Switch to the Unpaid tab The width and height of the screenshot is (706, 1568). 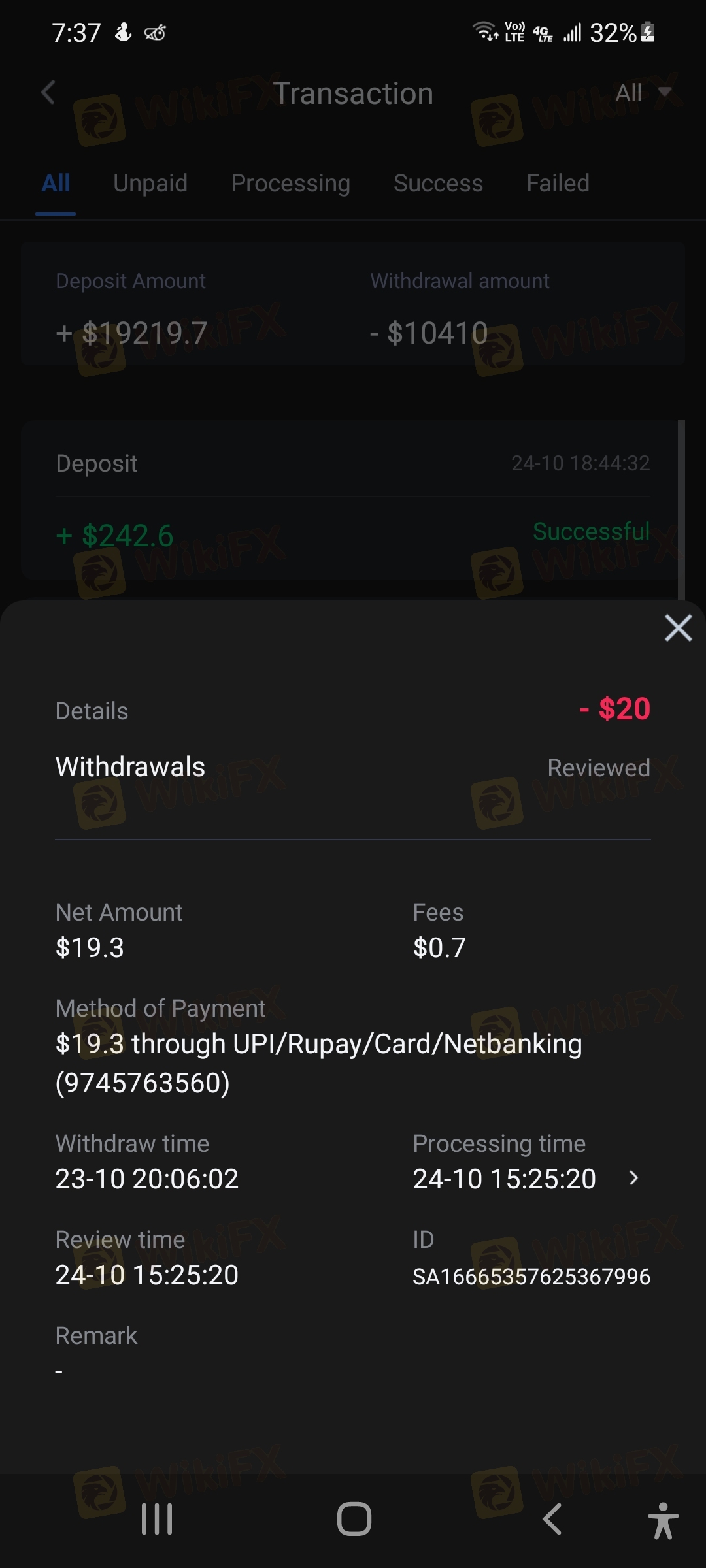coord(150,184)
